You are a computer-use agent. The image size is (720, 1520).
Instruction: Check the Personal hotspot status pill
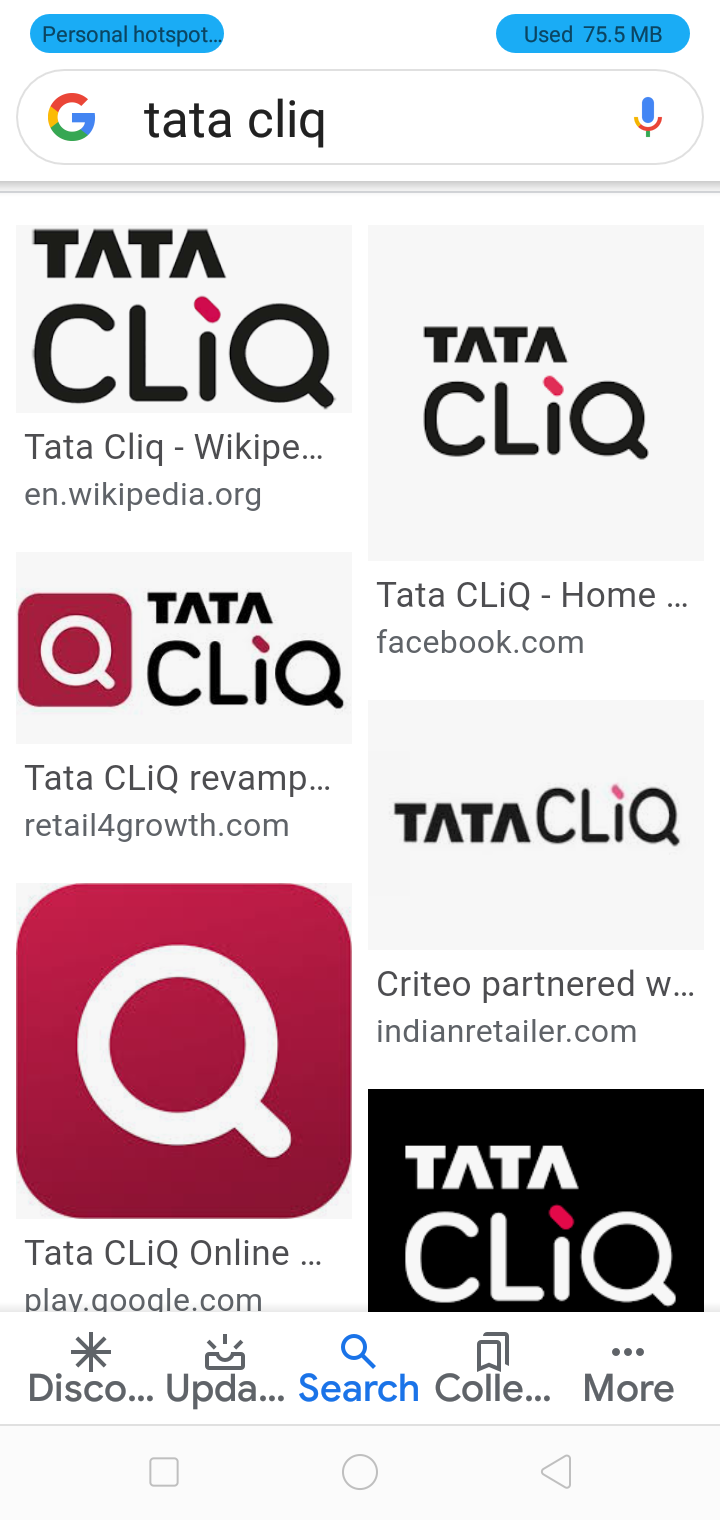point(127,35)
